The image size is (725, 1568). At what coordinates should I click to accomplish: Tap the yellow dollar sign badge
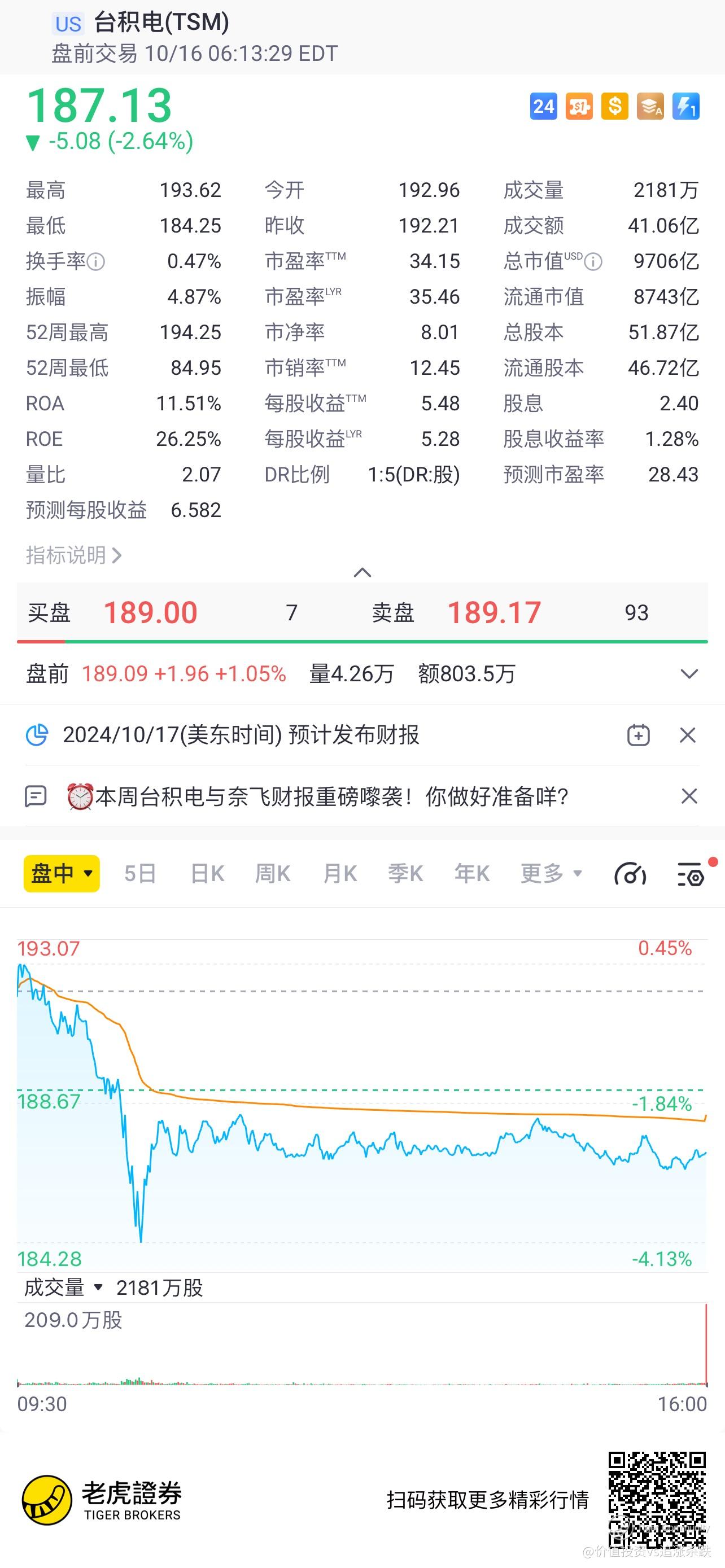click(614, 107)
